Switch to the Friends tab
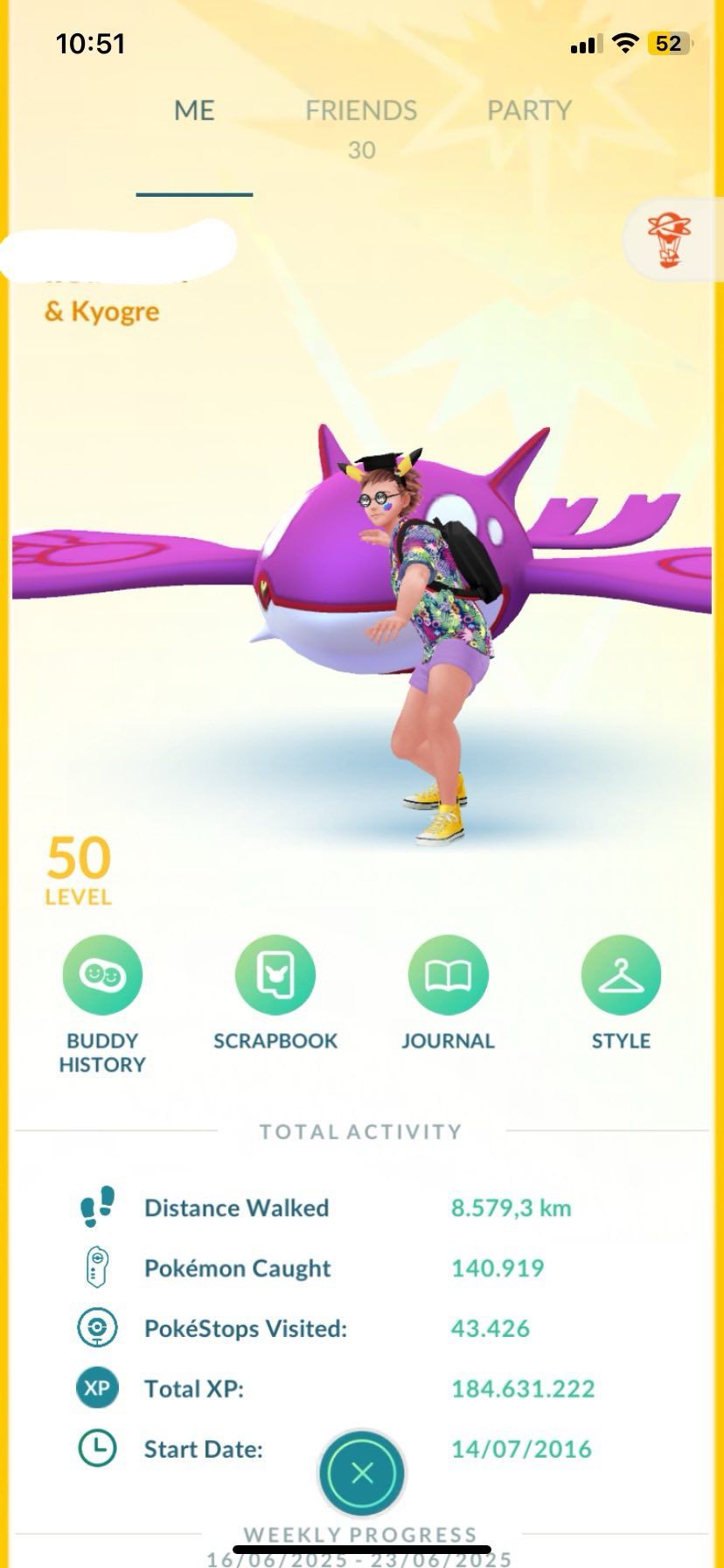This screenshot has width=724, height=1568. [360, 111]
